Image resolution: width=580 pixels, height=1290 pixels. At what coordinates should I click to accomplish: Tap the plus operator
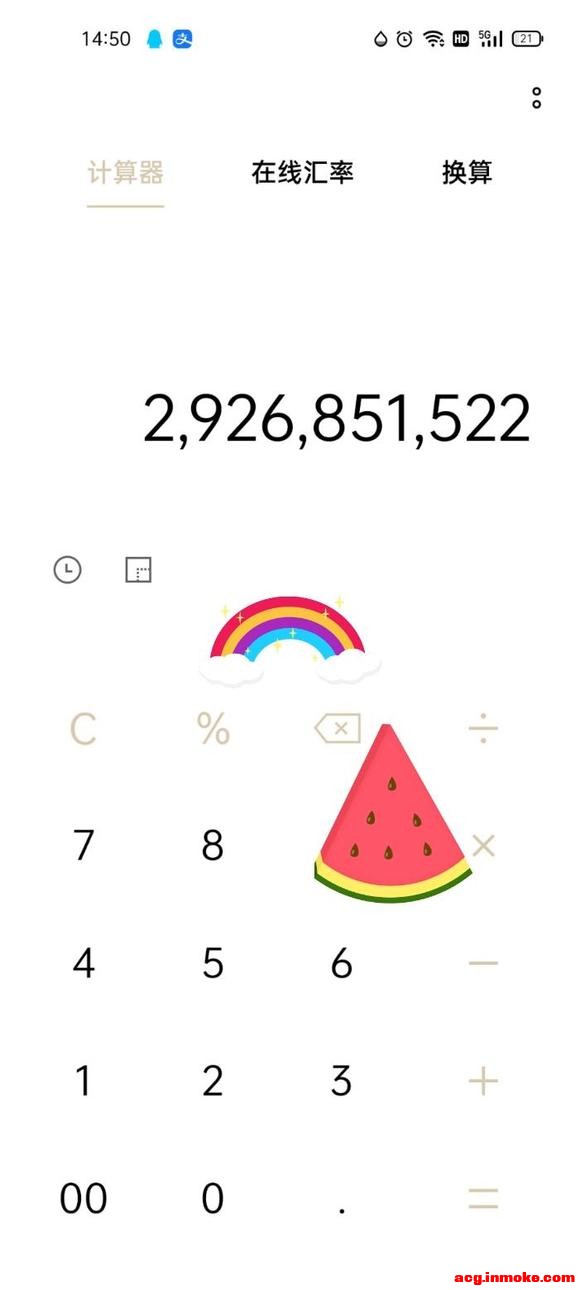483,1081
